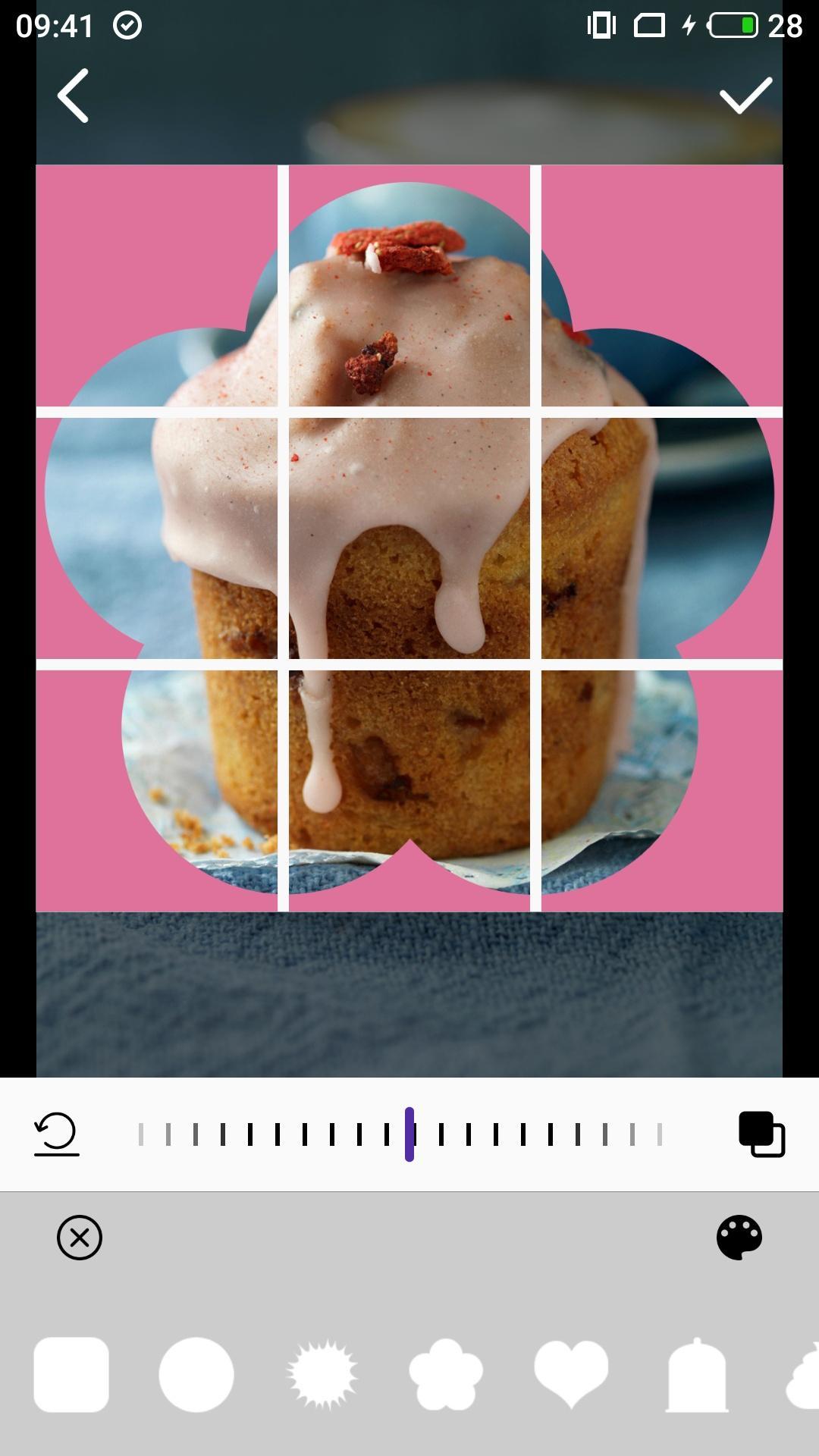819x1456 pixels.
Task: Confirm the edit with the checkmark
Action: (x=745, y=96)
